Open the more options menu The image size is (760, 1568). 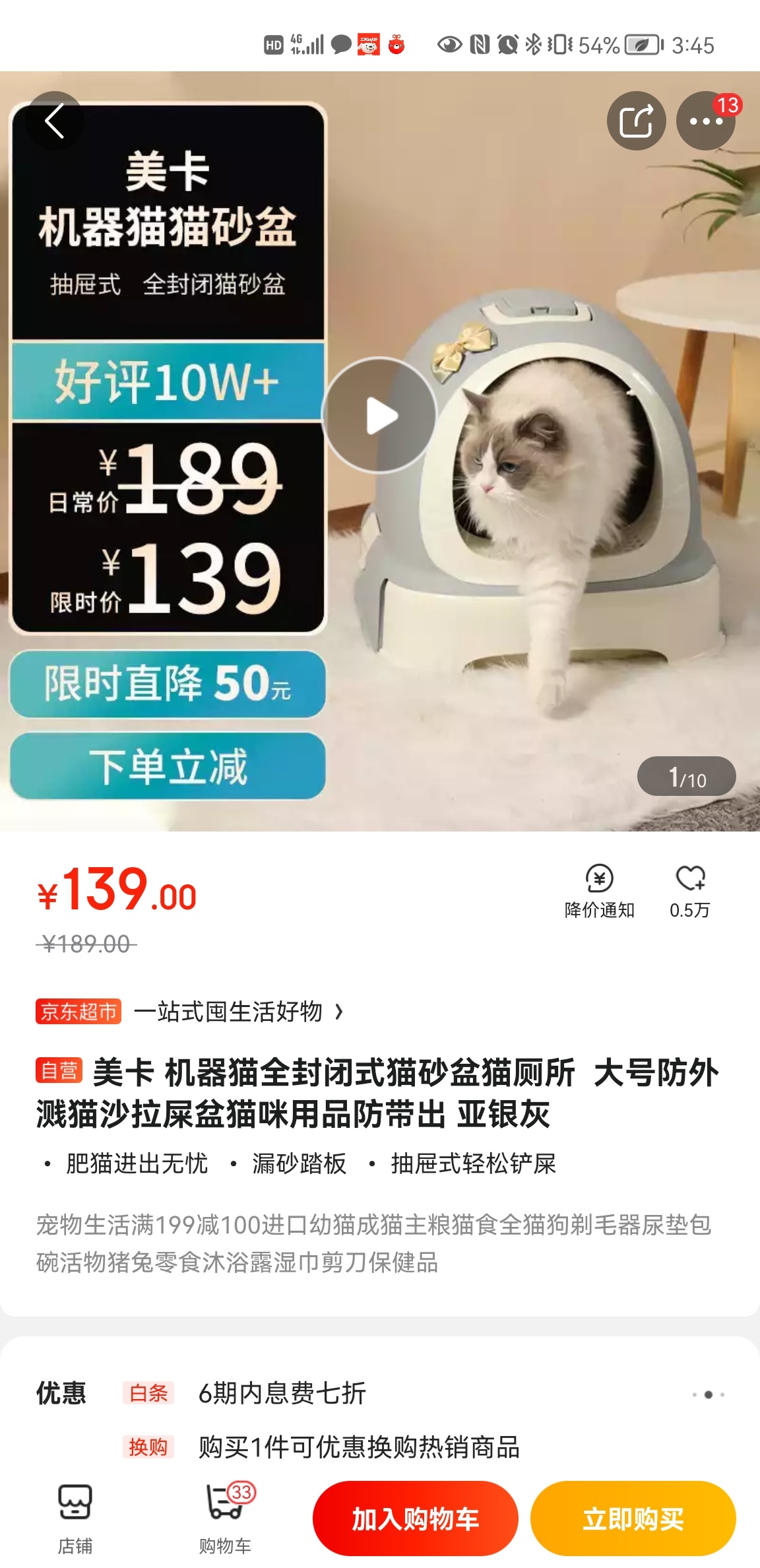(x=705, y=121)
